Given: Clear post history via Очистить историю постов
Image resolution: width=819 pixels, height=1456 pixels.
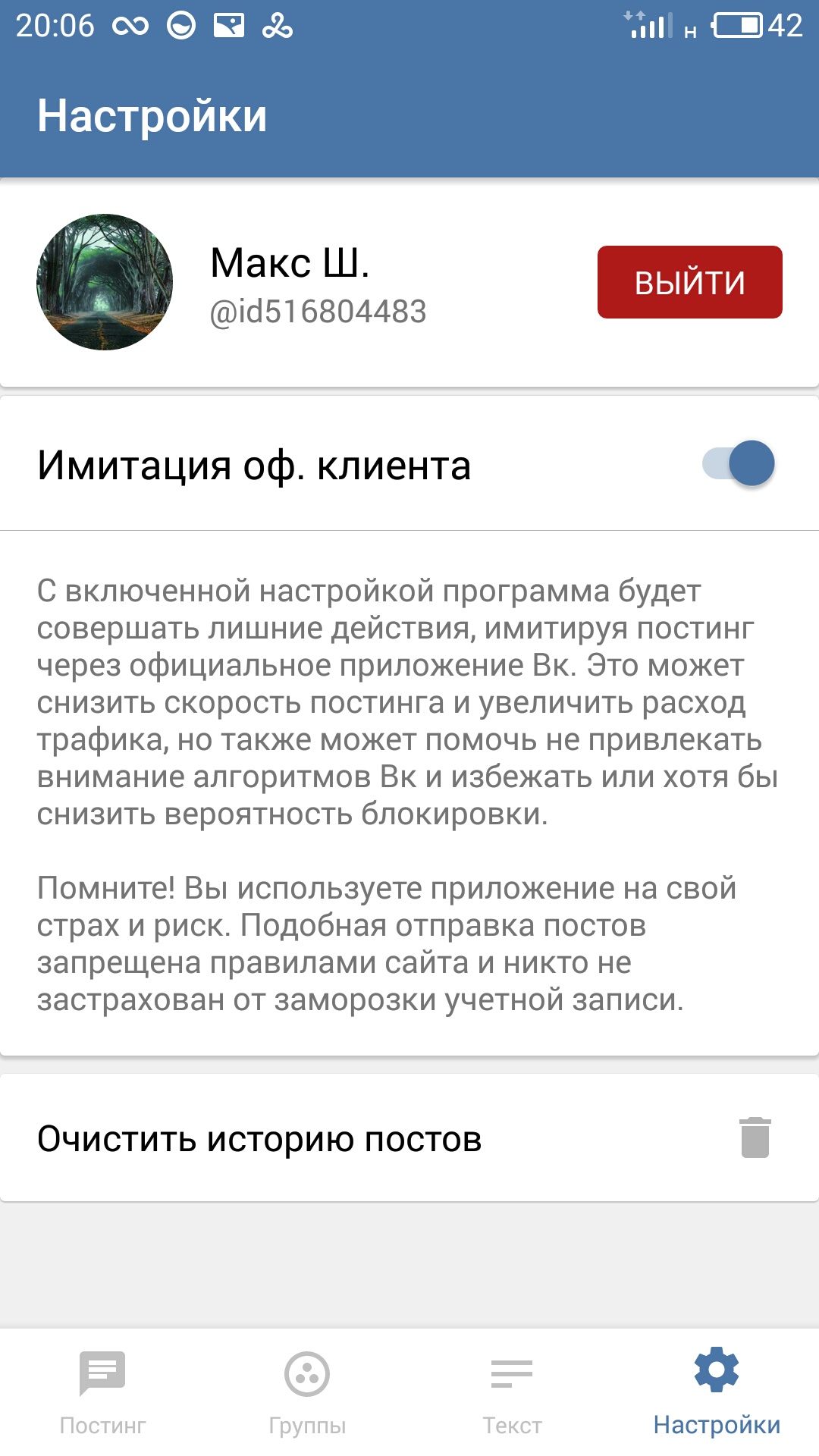Looking at the screenshot, I should 409,1138.
